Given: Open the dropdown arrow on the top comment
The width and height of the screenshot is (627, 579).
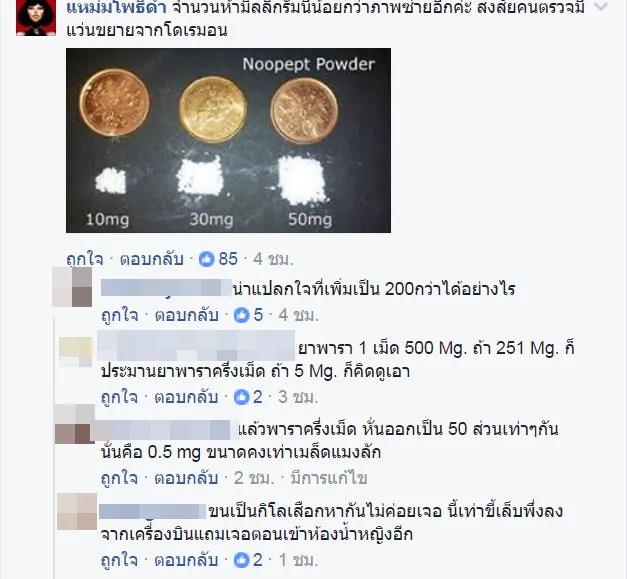Looking at the screenshot, I should point(598,8).
